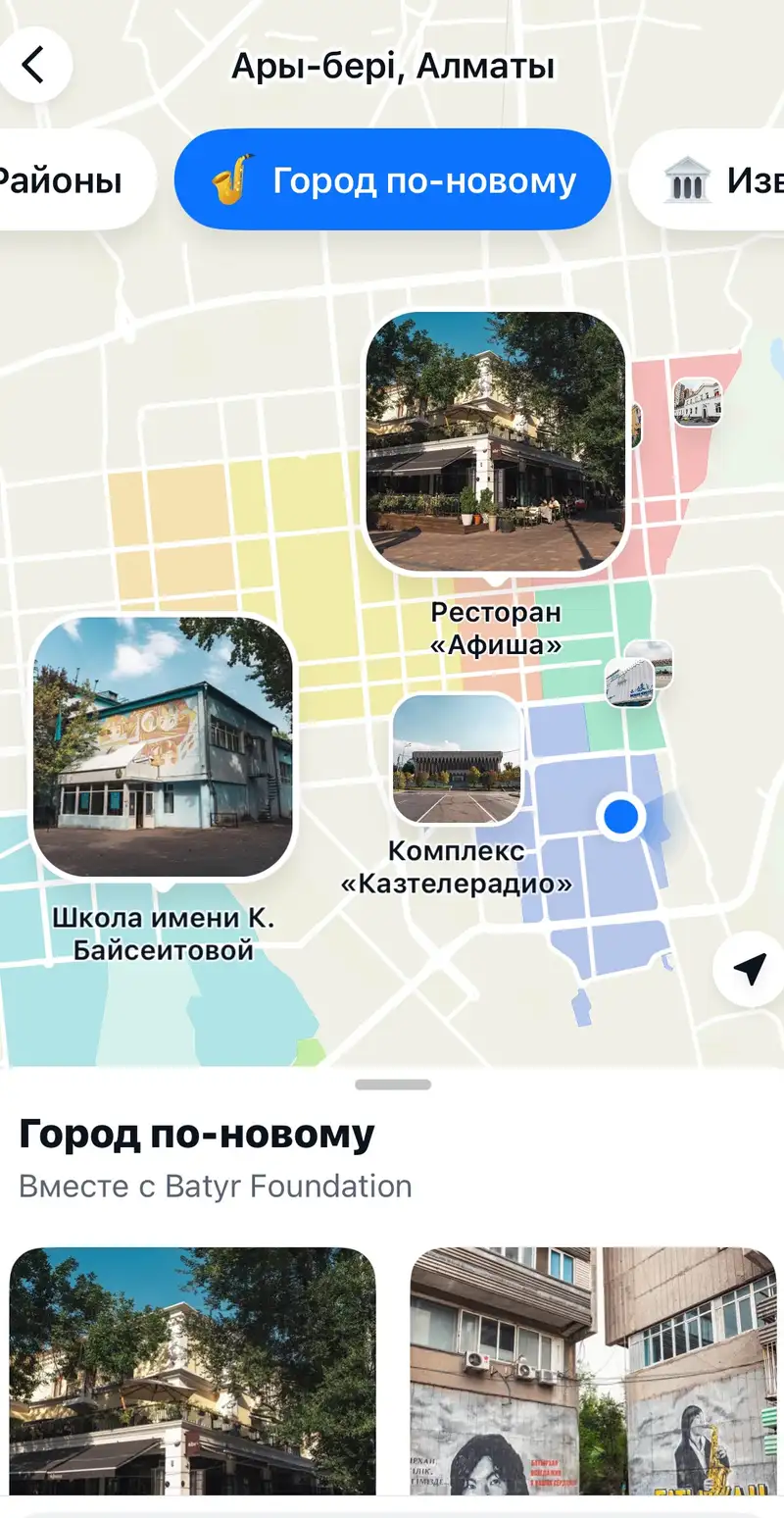Open the chip with the museum icon
784x1518 pixels.
(715, 180)
